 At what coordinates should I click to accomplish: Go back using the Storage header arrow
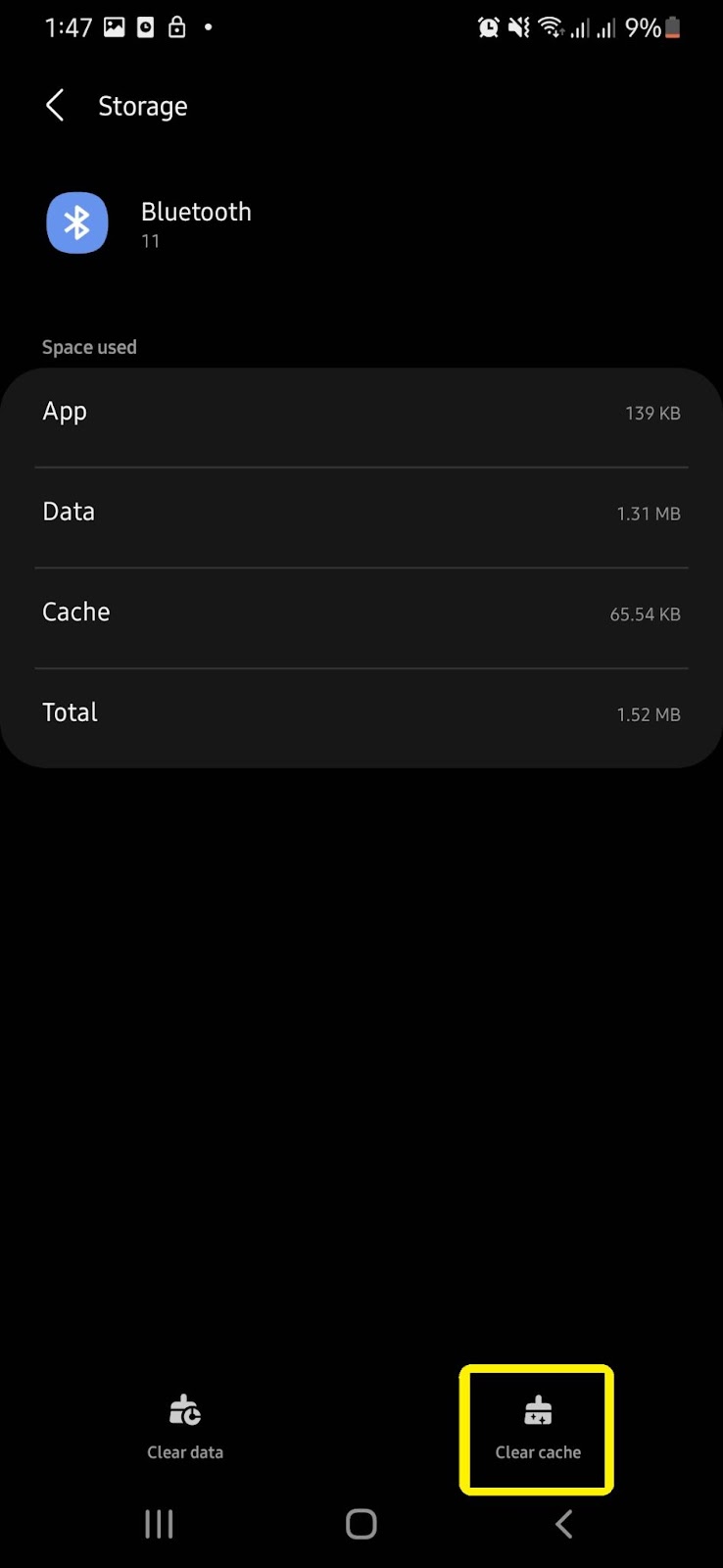tap(56, 106)
